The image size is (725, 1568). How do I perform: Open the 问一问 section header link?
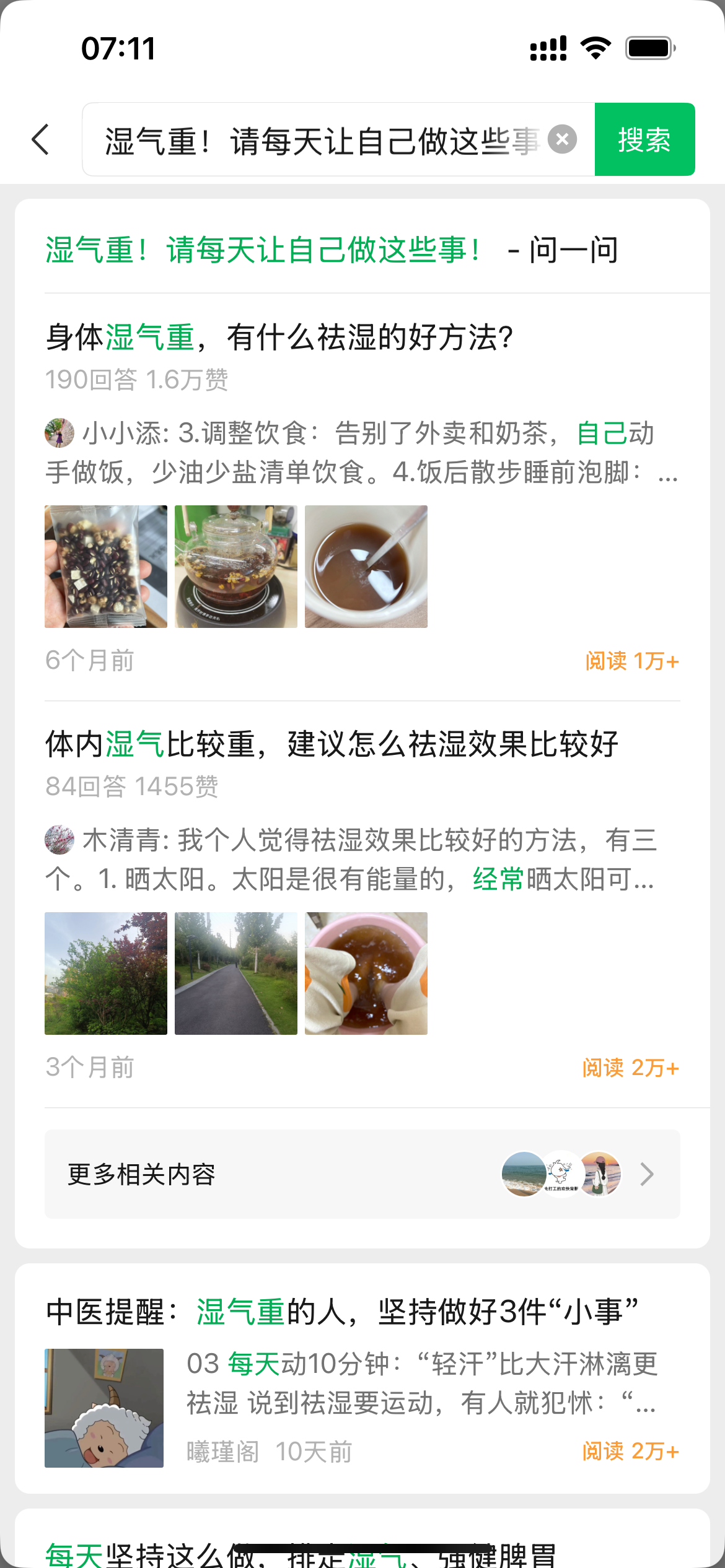pos(332,250)
